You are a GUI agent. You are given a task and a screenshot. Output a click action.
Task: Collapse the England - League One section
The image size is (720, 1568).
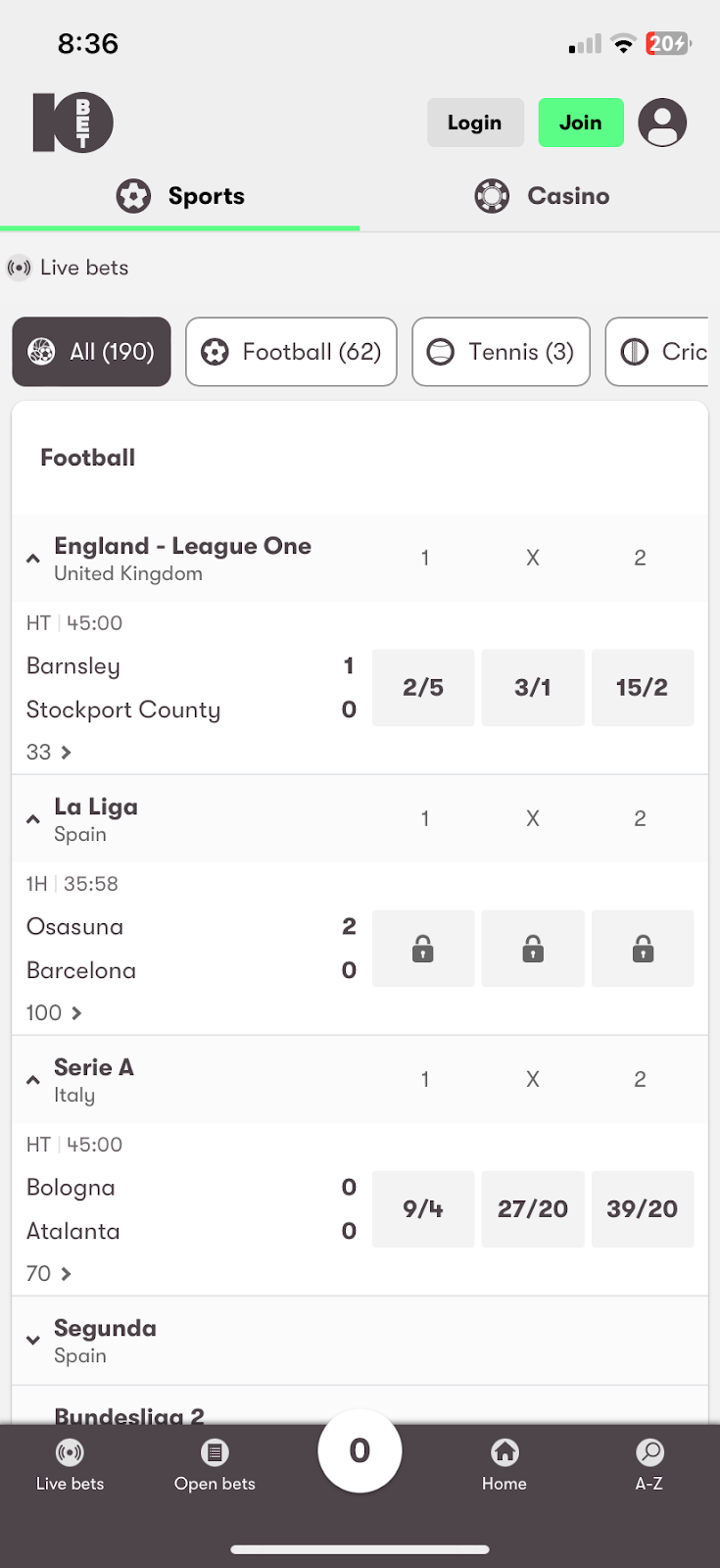[x=33, y=558]
